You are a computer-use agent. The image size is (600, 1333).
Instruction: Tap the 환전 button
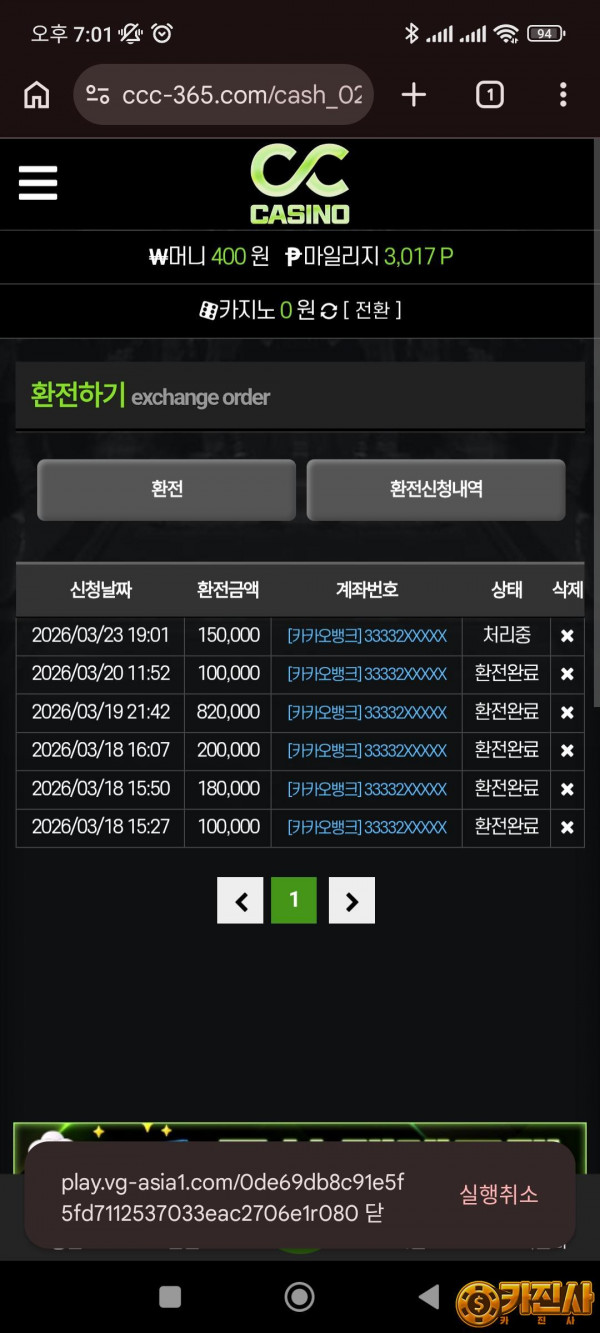[167, 490]
